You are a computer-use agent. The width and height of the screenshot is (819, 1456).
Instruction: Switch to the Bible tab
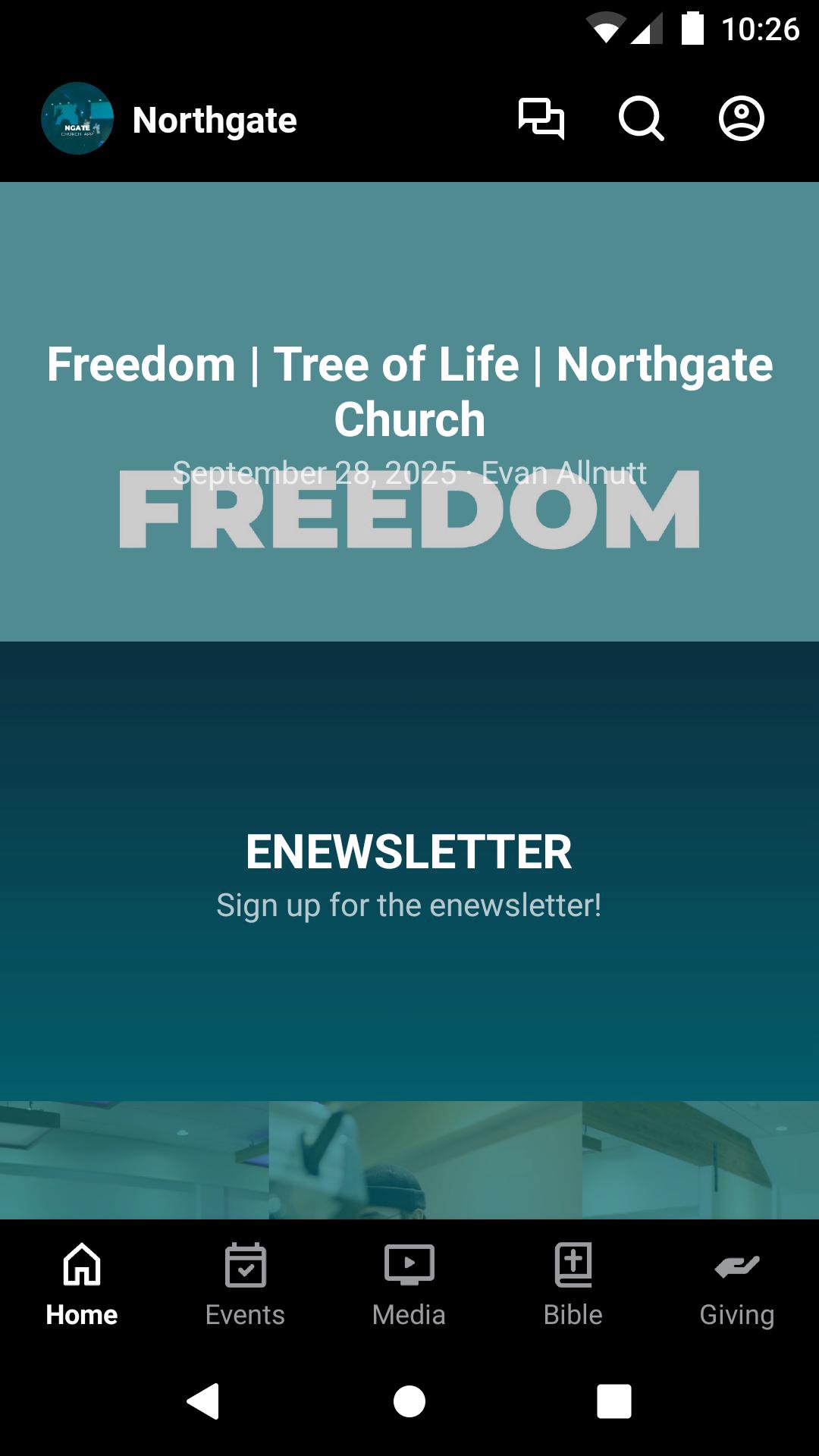(573, 1285)
